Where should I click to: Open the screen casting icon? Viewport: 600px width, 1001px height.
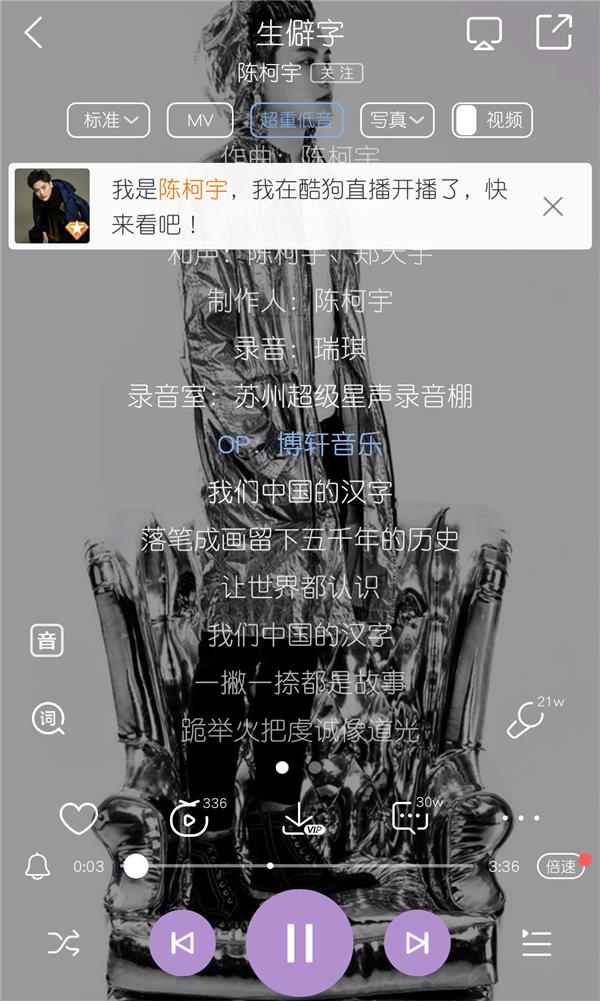click(x=484, y=33)
